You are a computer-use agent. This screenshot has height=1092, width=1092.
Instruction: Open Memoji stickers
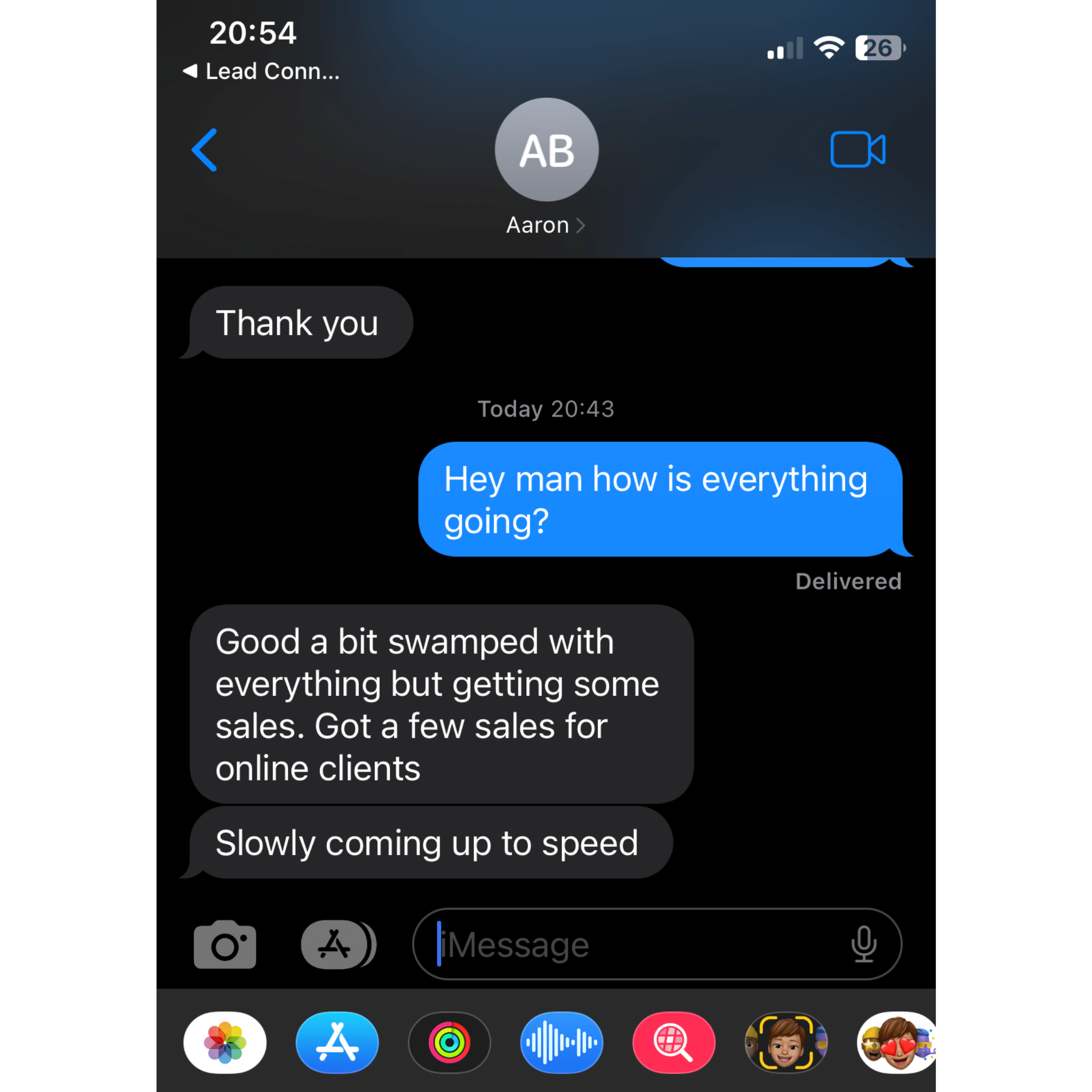coord(896,1041)
